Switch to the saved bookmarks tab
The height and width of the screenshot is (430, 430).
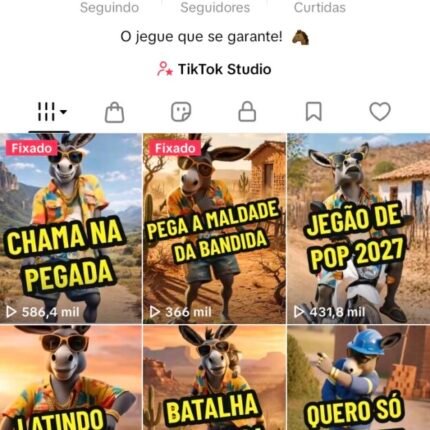pos(314,112)
